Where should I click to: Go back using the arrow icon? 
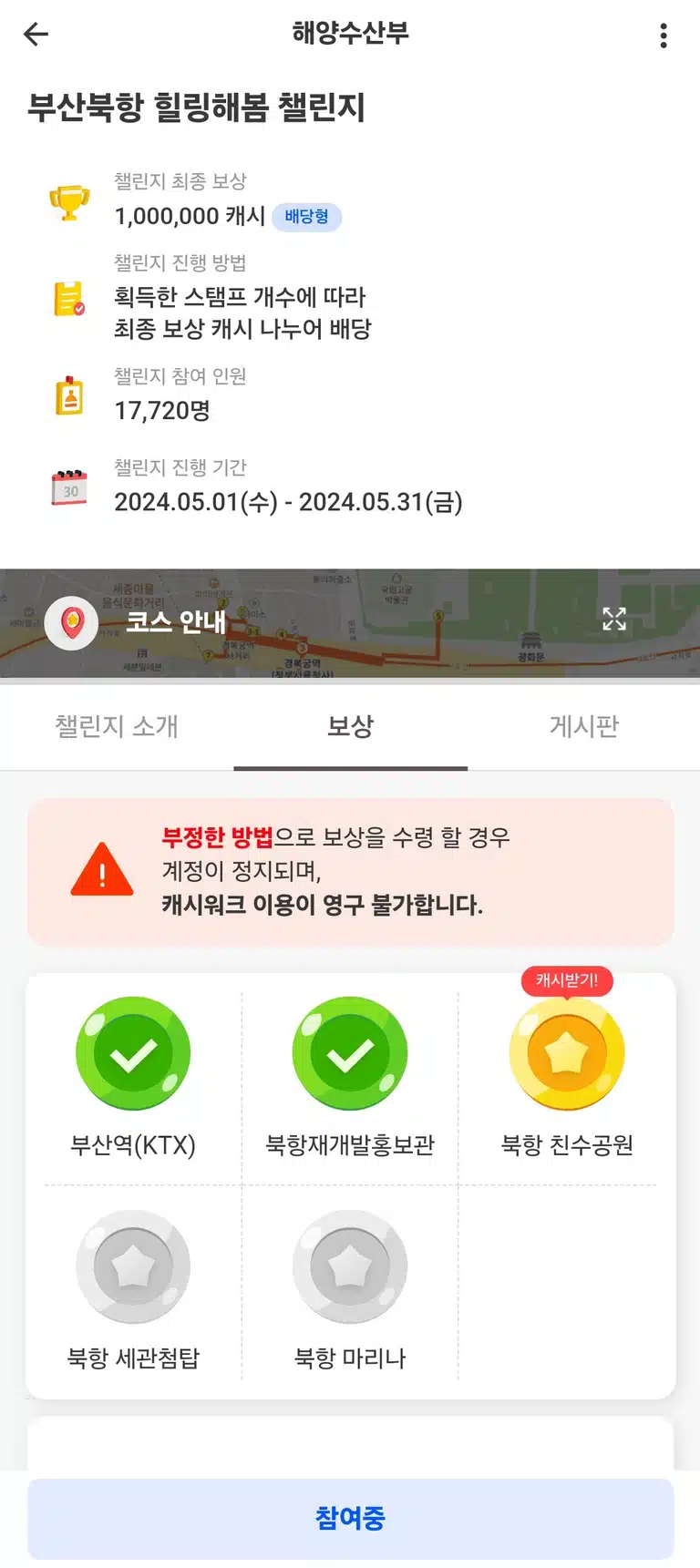(x=36, y=35)
